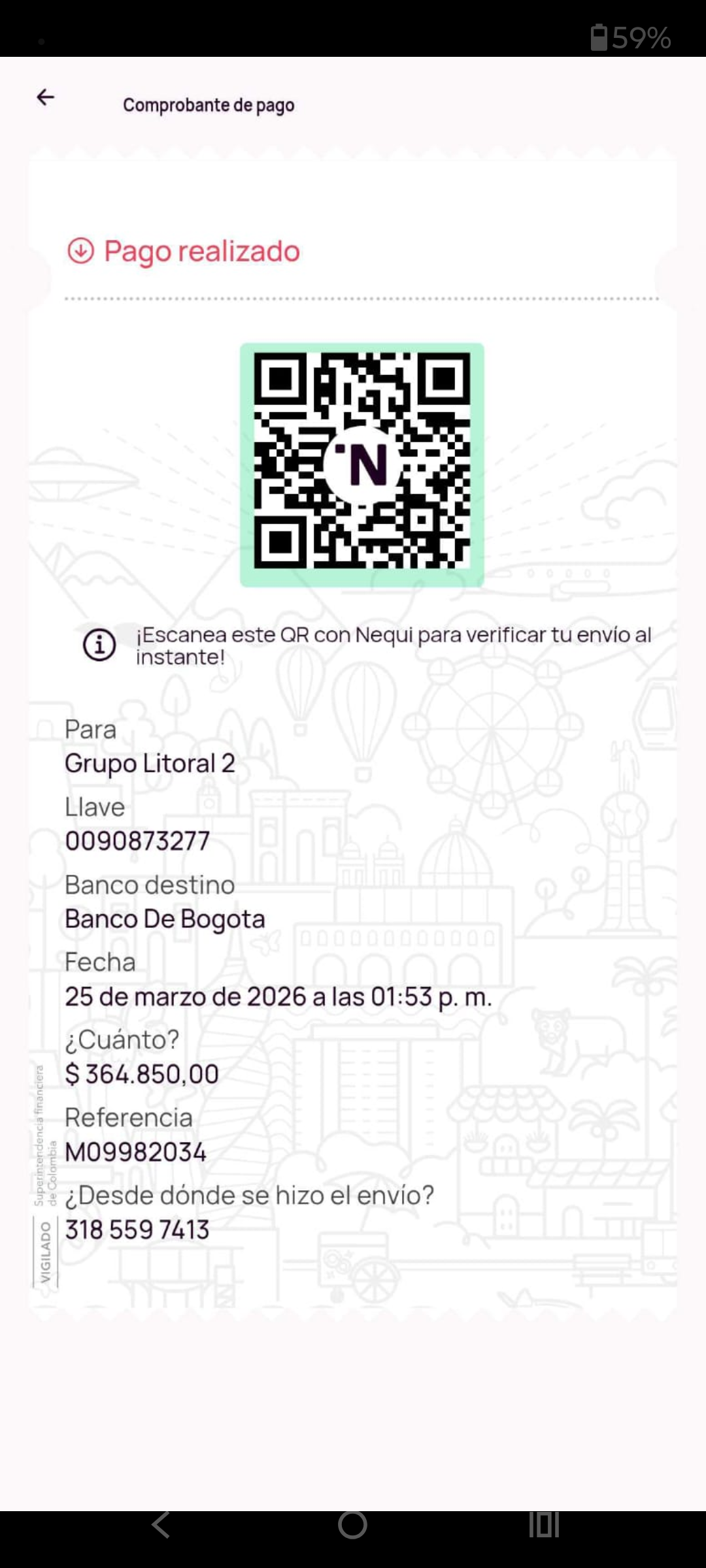Go back from Comprobante de pago

click(x=45, y=98)
